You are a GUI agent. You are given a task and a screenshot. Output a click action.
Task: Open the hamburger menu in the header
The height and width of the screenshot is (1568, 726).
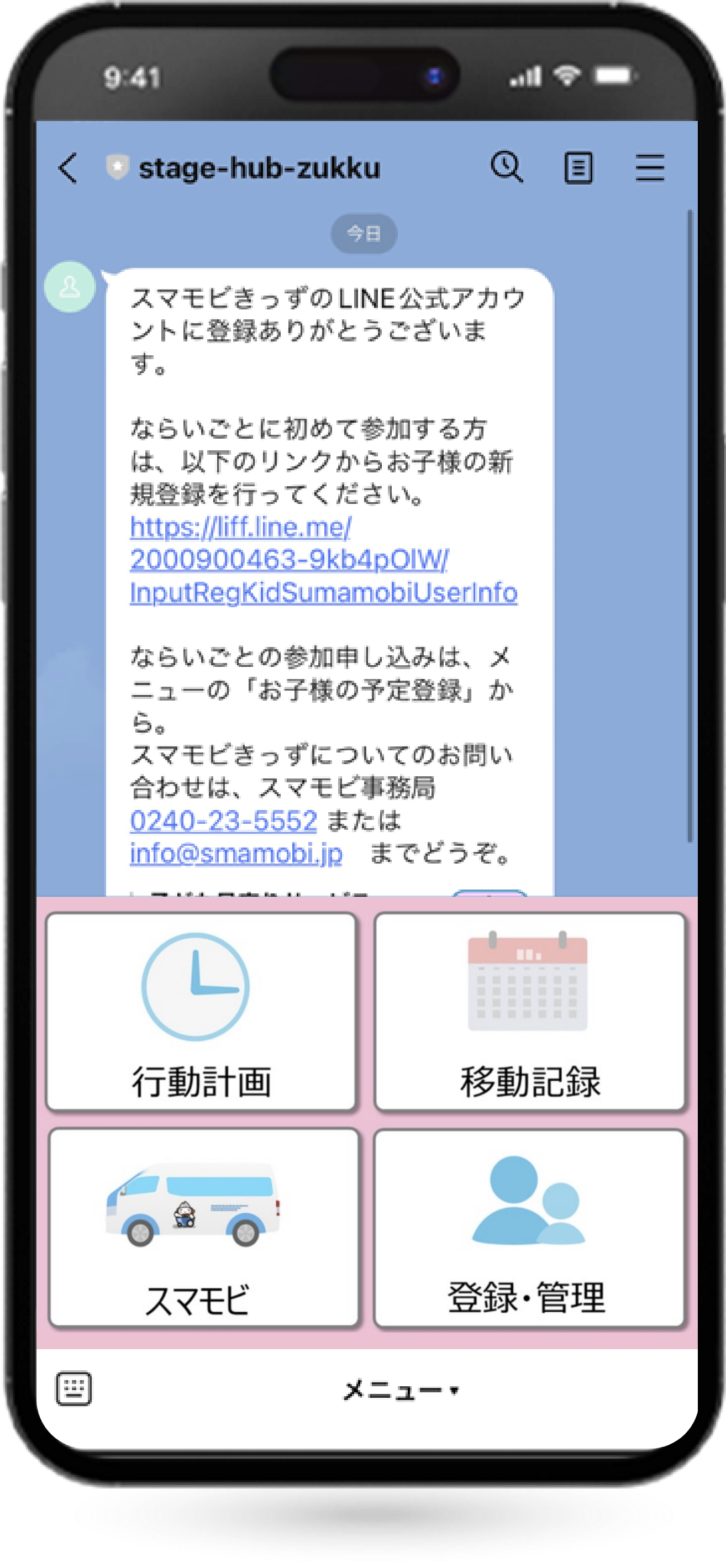pyautogui.click(x=650, y=168)
